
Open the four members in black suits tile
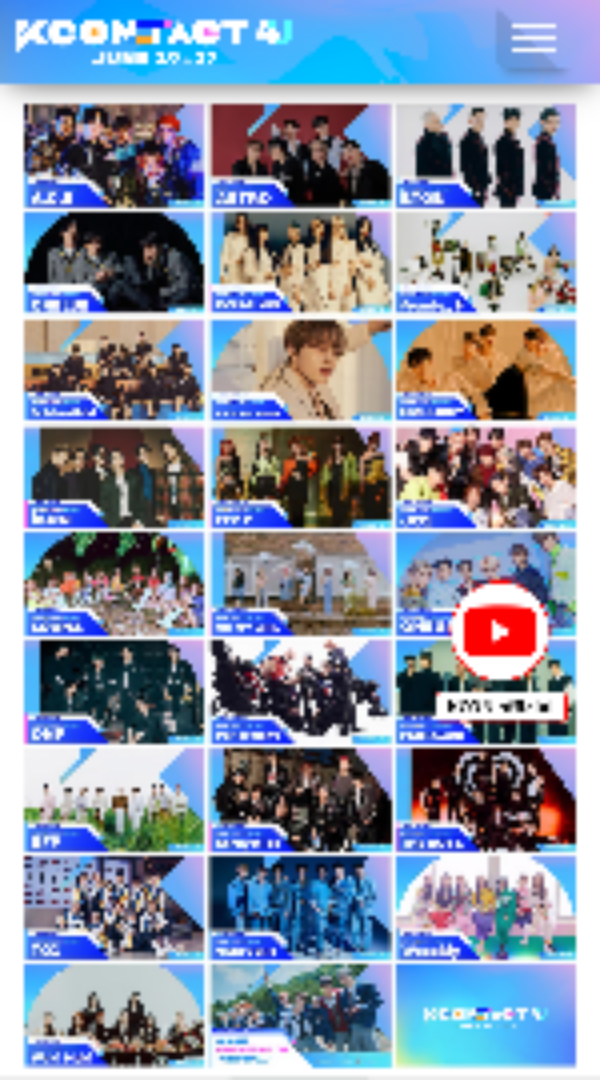485,155
